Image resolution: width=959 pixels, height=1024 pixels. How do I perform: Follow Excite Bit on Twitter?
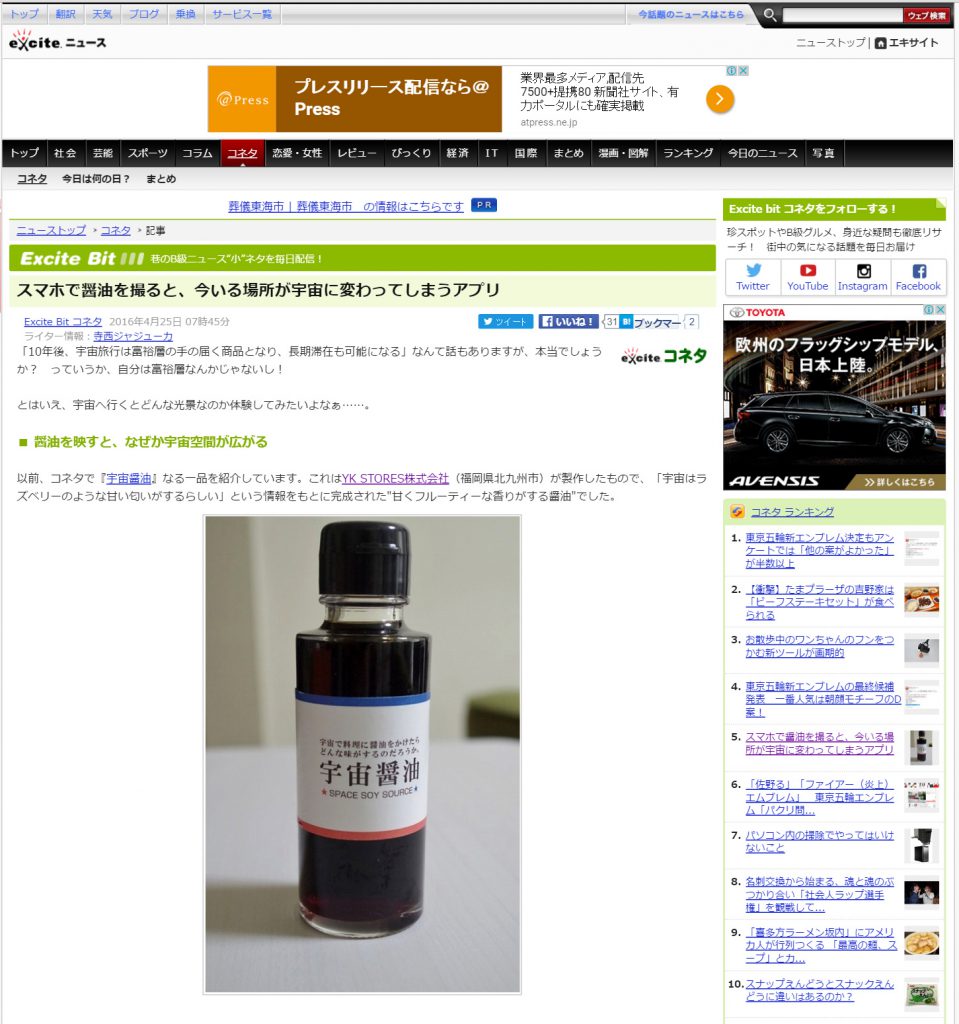click(752, 277)
